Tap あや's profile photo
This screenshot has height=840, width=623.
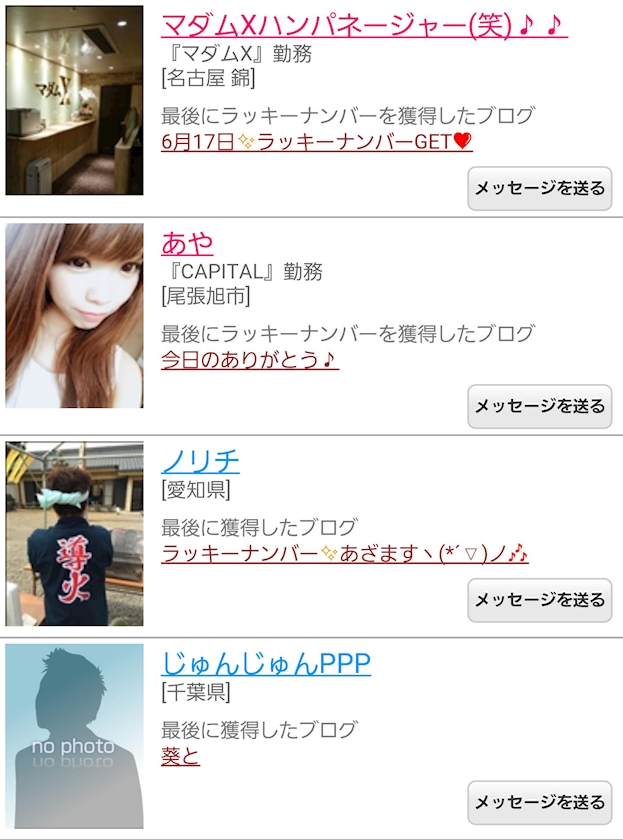[74, 316]
